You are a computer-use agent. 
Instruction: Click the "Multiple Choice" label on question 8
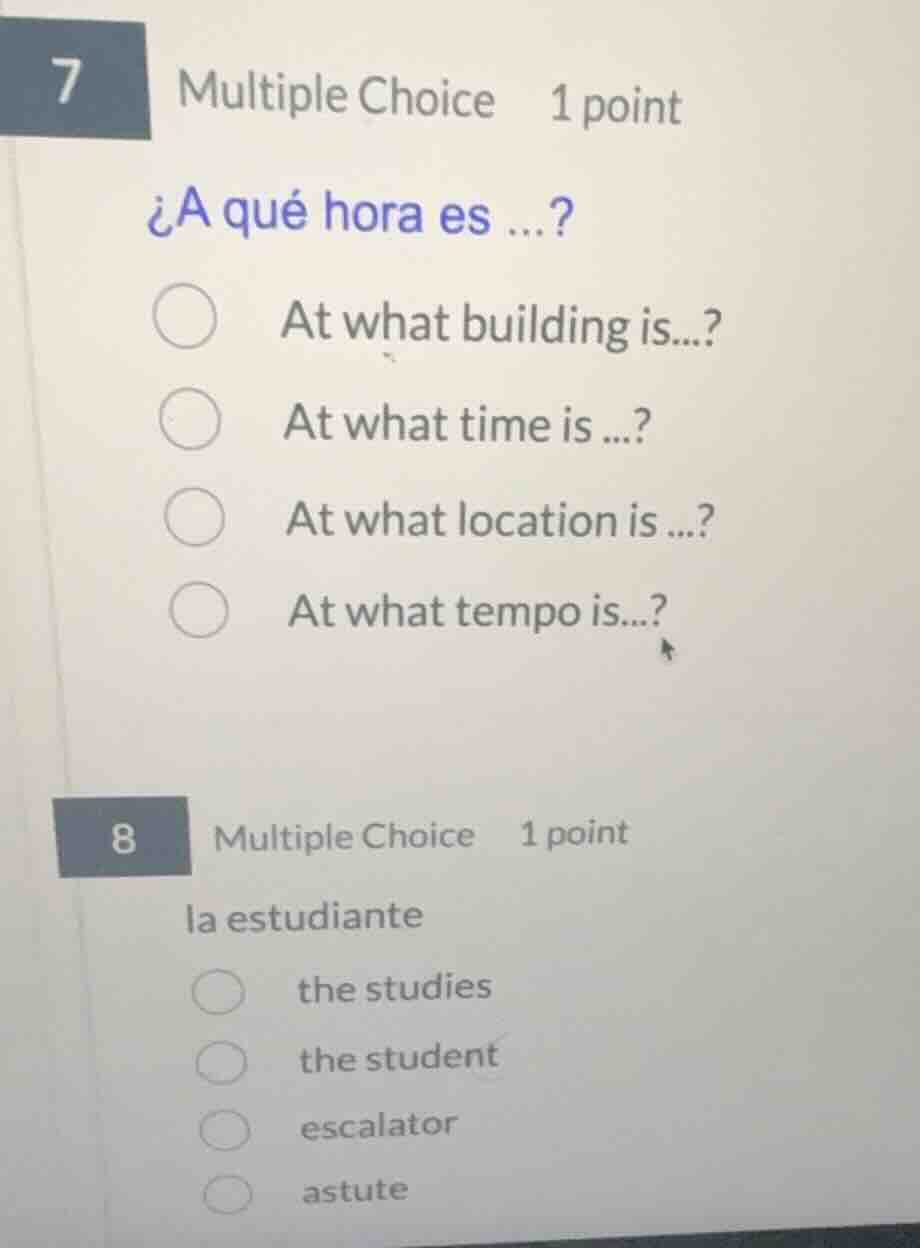(345, 835)
